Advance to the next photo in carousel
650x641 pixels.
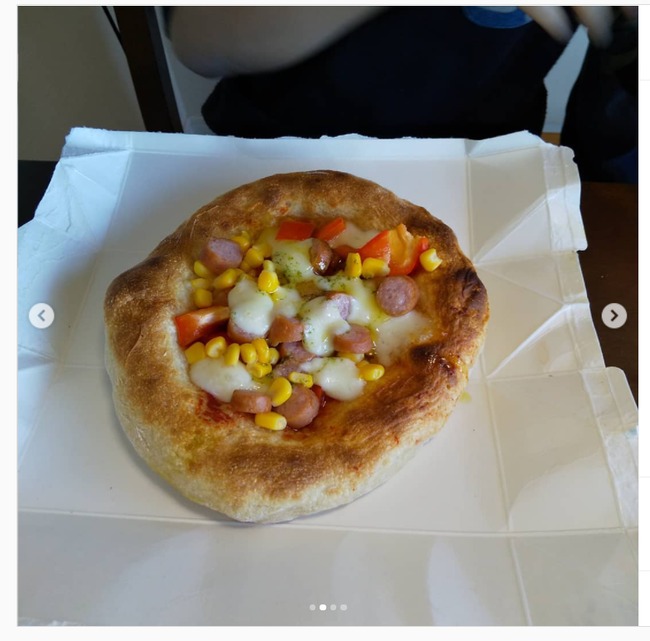614,316
